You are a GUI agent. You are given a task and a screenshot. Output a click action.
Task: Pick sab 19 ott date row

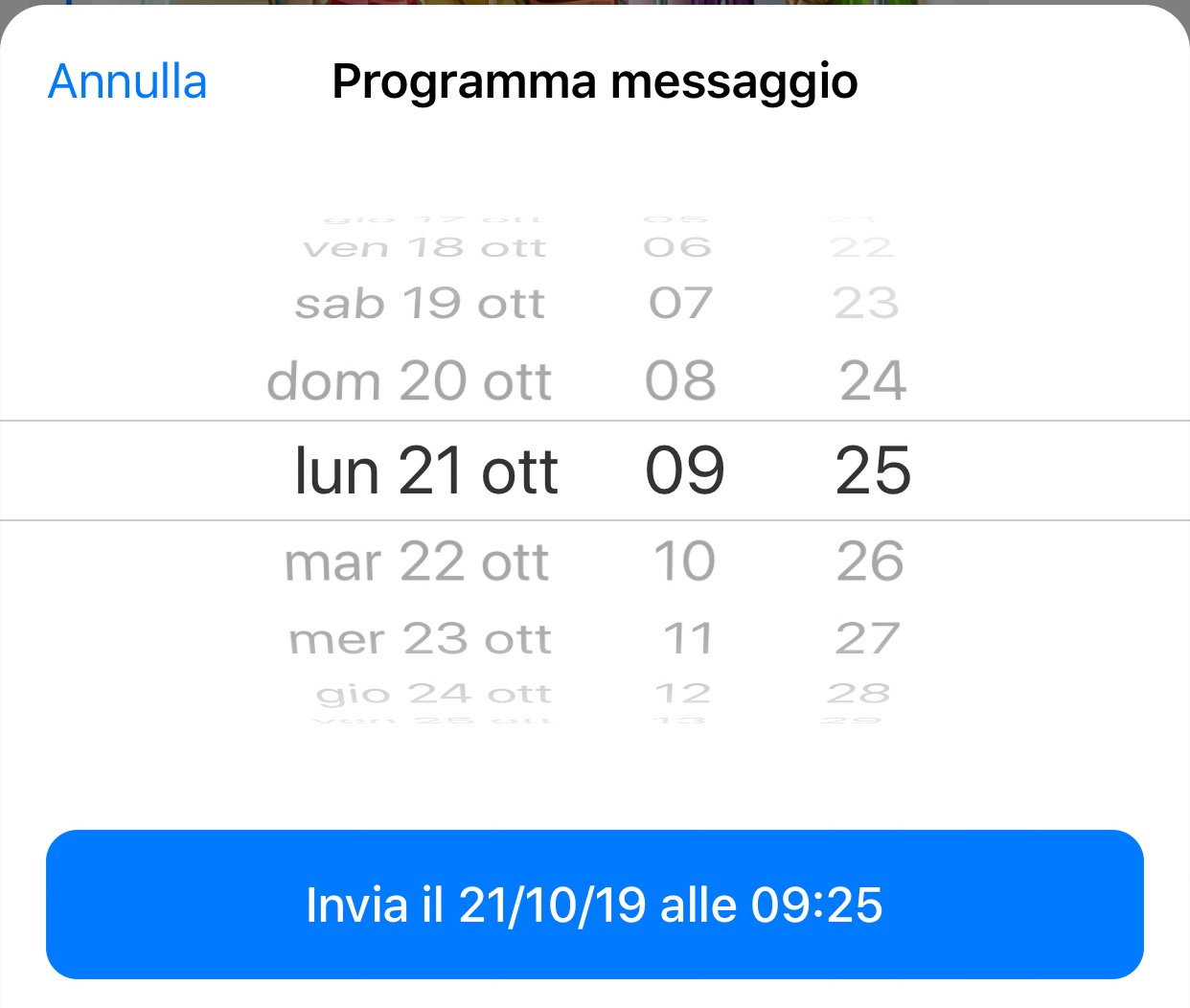pos(420,304)
